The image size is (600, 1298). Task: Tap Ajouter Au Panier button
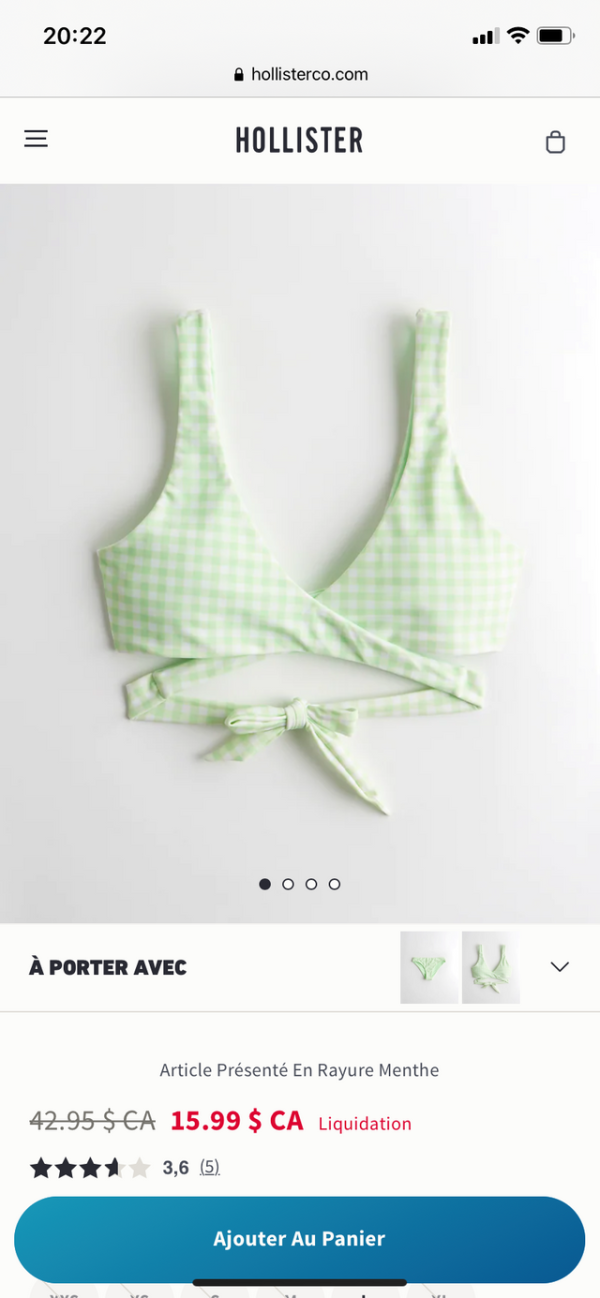click(x=299, y=1239)
